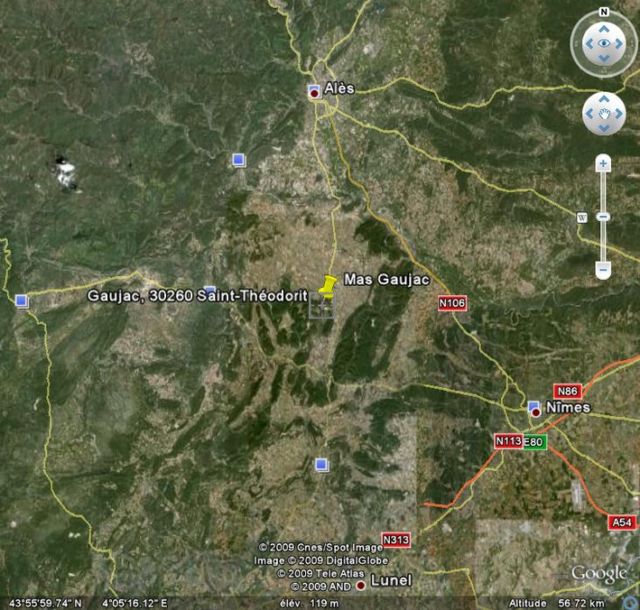Open the blue square marker north of Lunel
The image size is (640, 610).
tap(321, 464)
